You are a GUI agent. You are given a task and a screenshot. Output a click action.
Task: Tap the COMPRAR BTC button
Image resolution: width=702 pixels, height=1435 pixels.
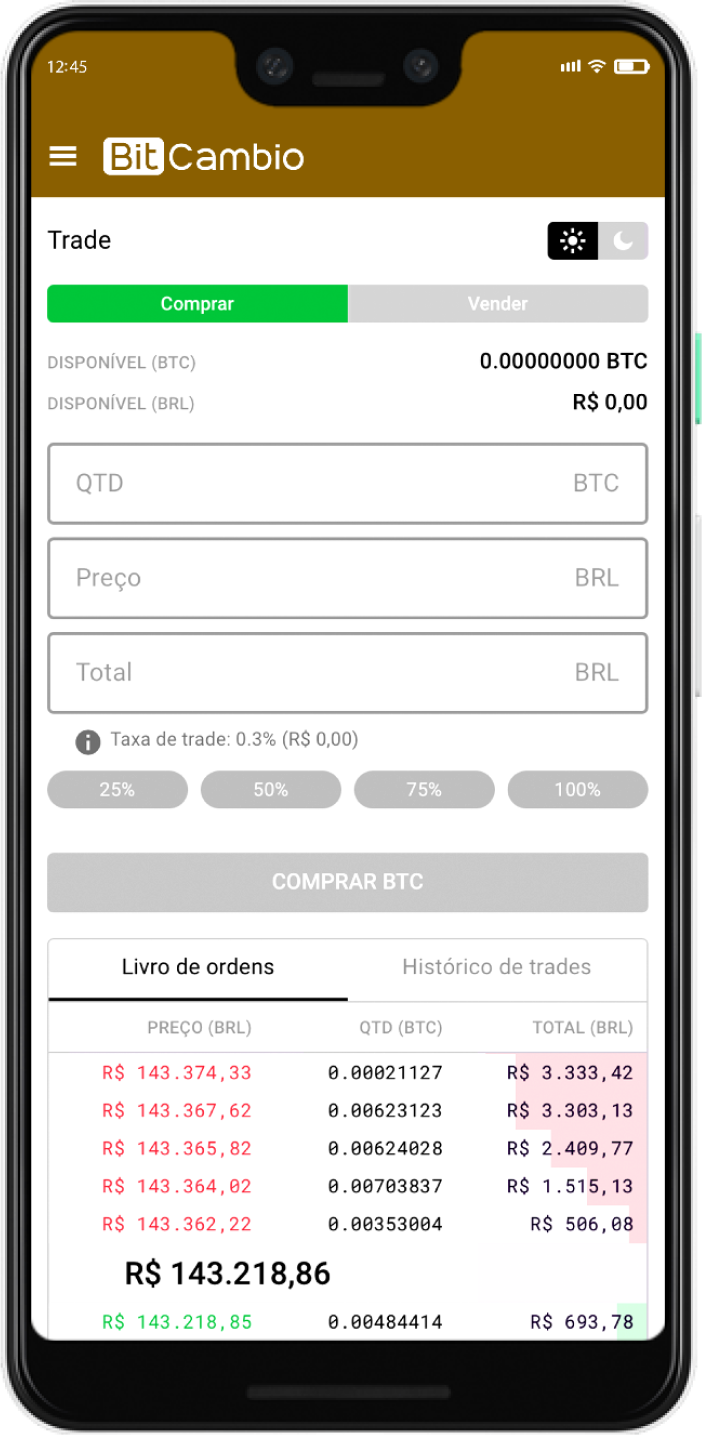(x=347, y=882)
